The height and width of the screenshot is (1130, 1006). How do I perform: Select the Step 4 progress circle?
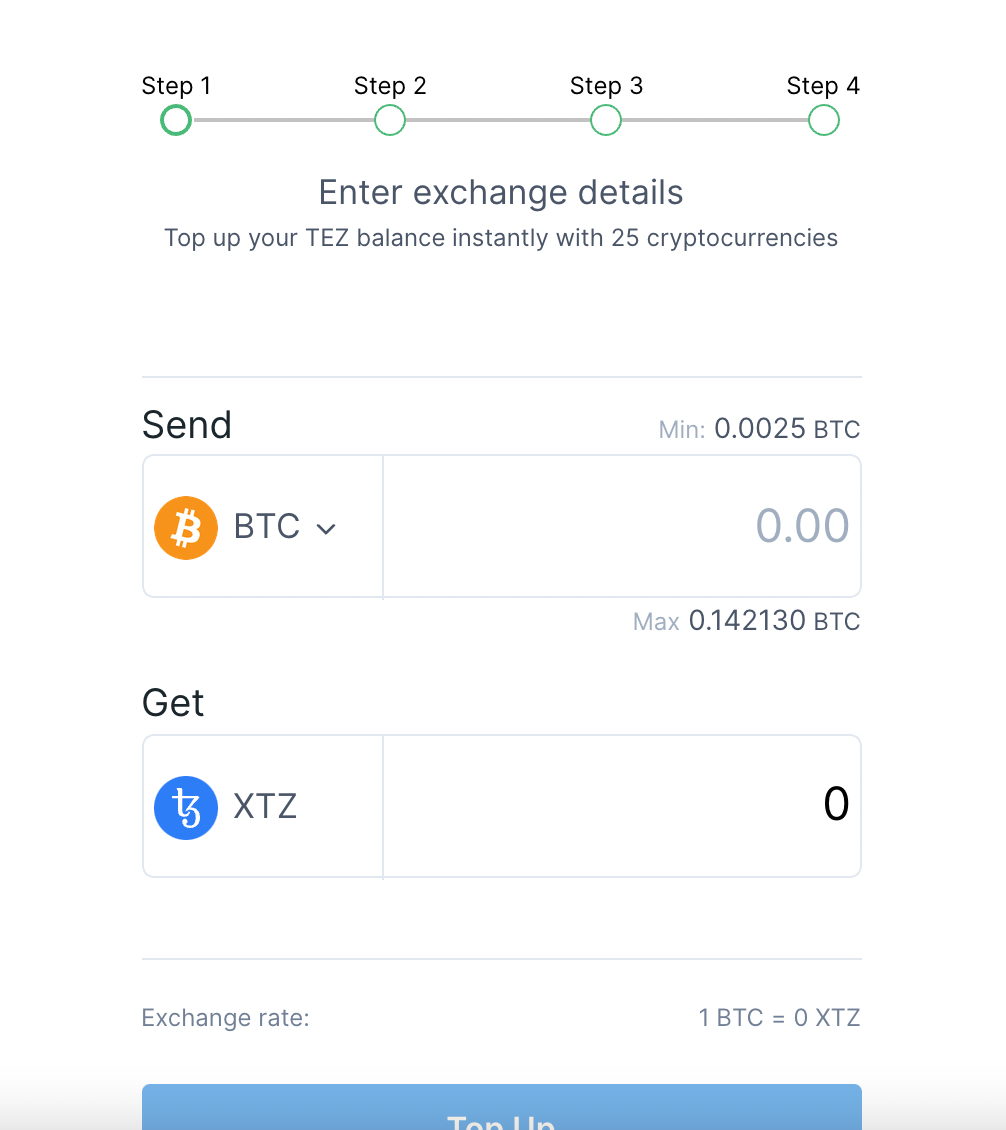coord(823,120)
